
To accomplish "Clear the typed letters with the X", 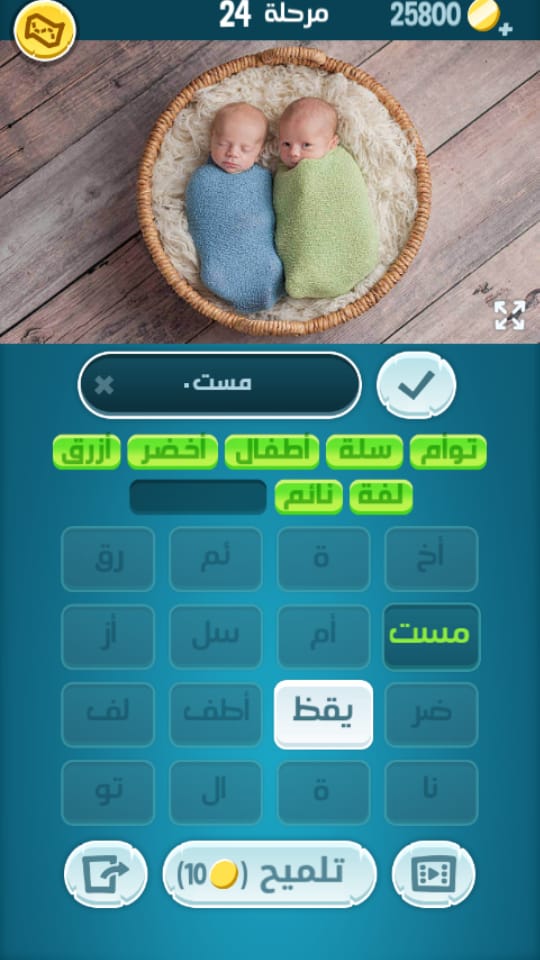I will click(105, 385).
